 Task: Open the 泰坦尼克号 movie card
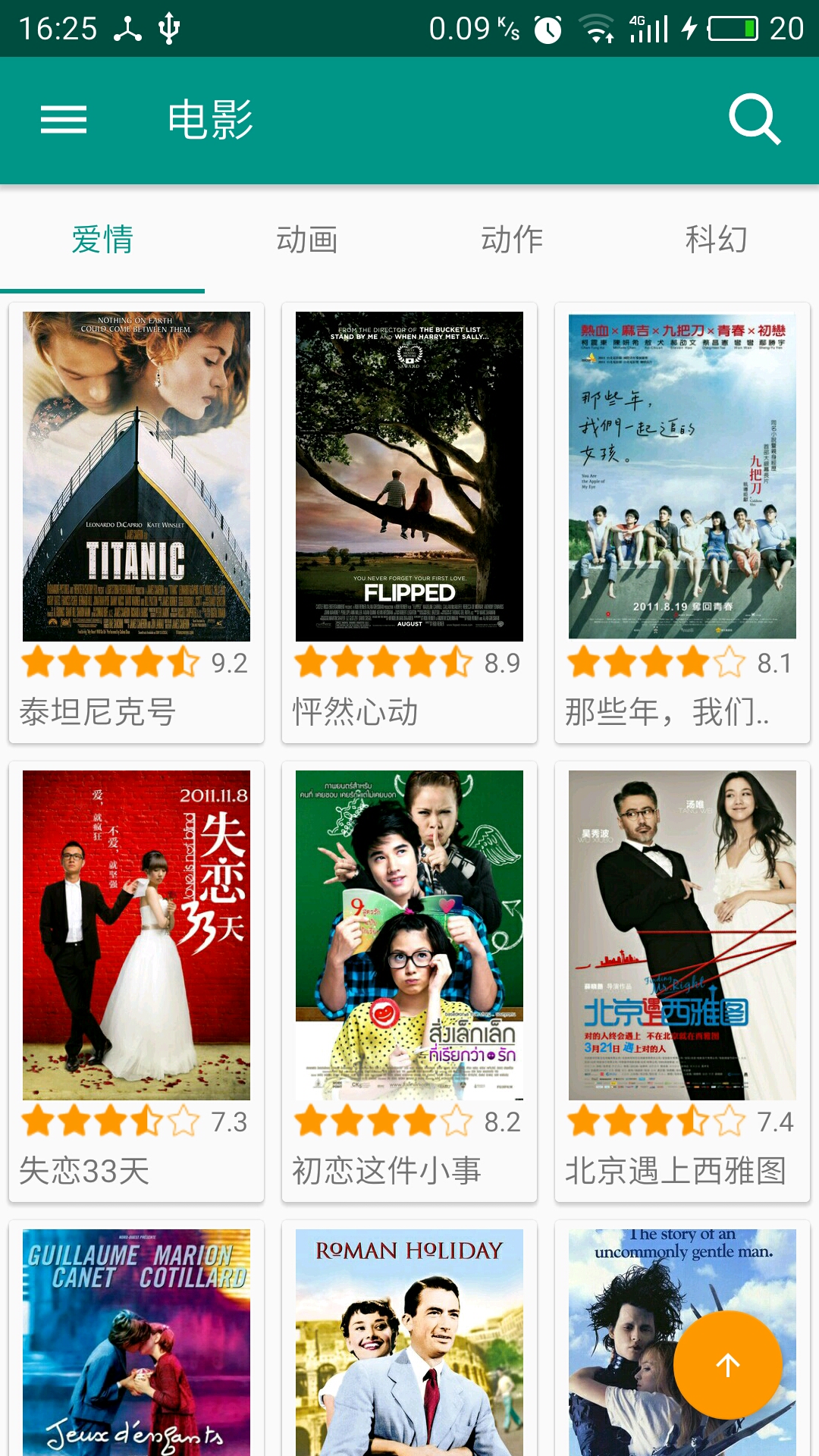[x=136, y=522]
